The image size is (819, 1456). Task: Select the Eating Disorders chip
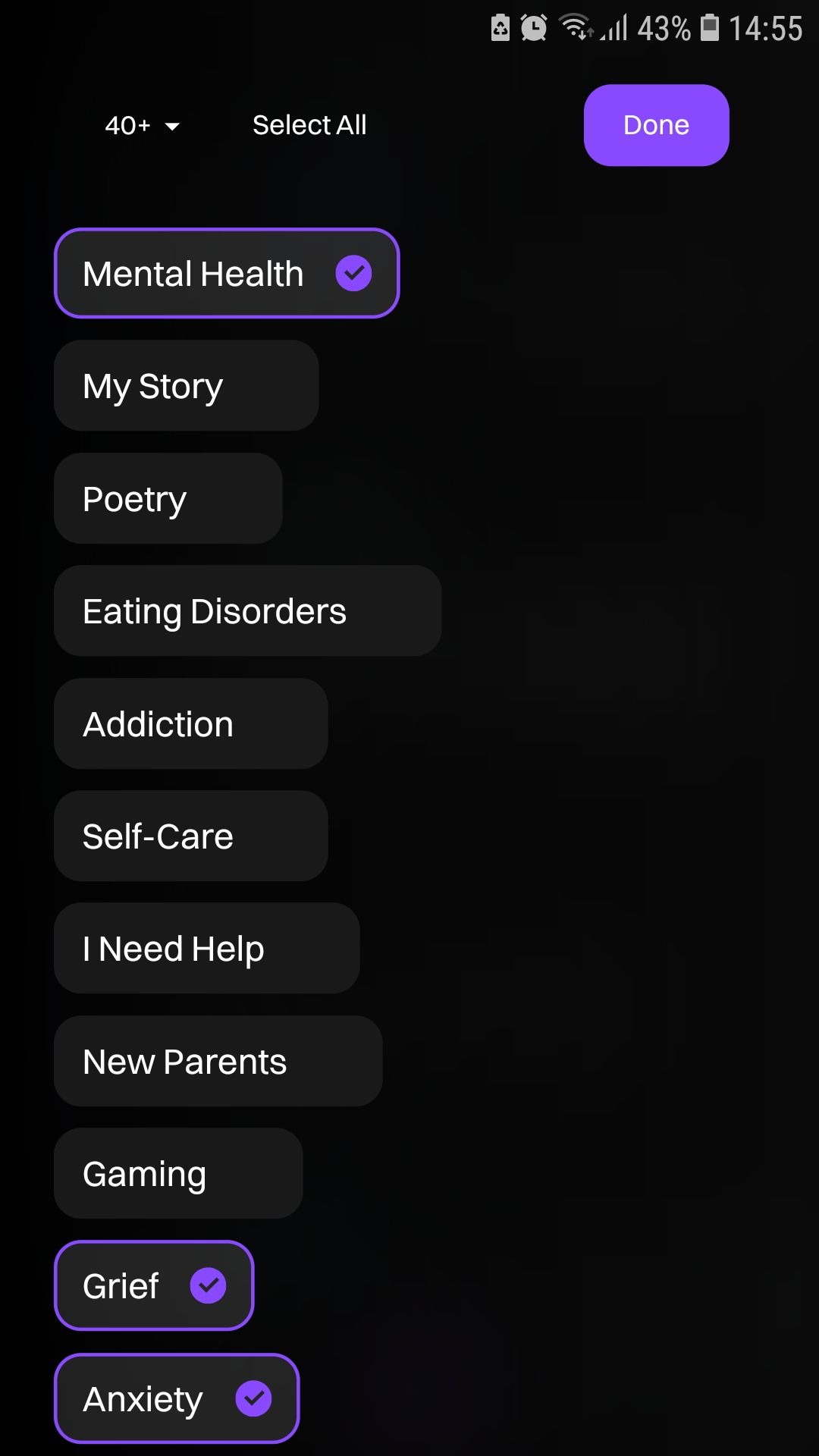pos(246,610)
